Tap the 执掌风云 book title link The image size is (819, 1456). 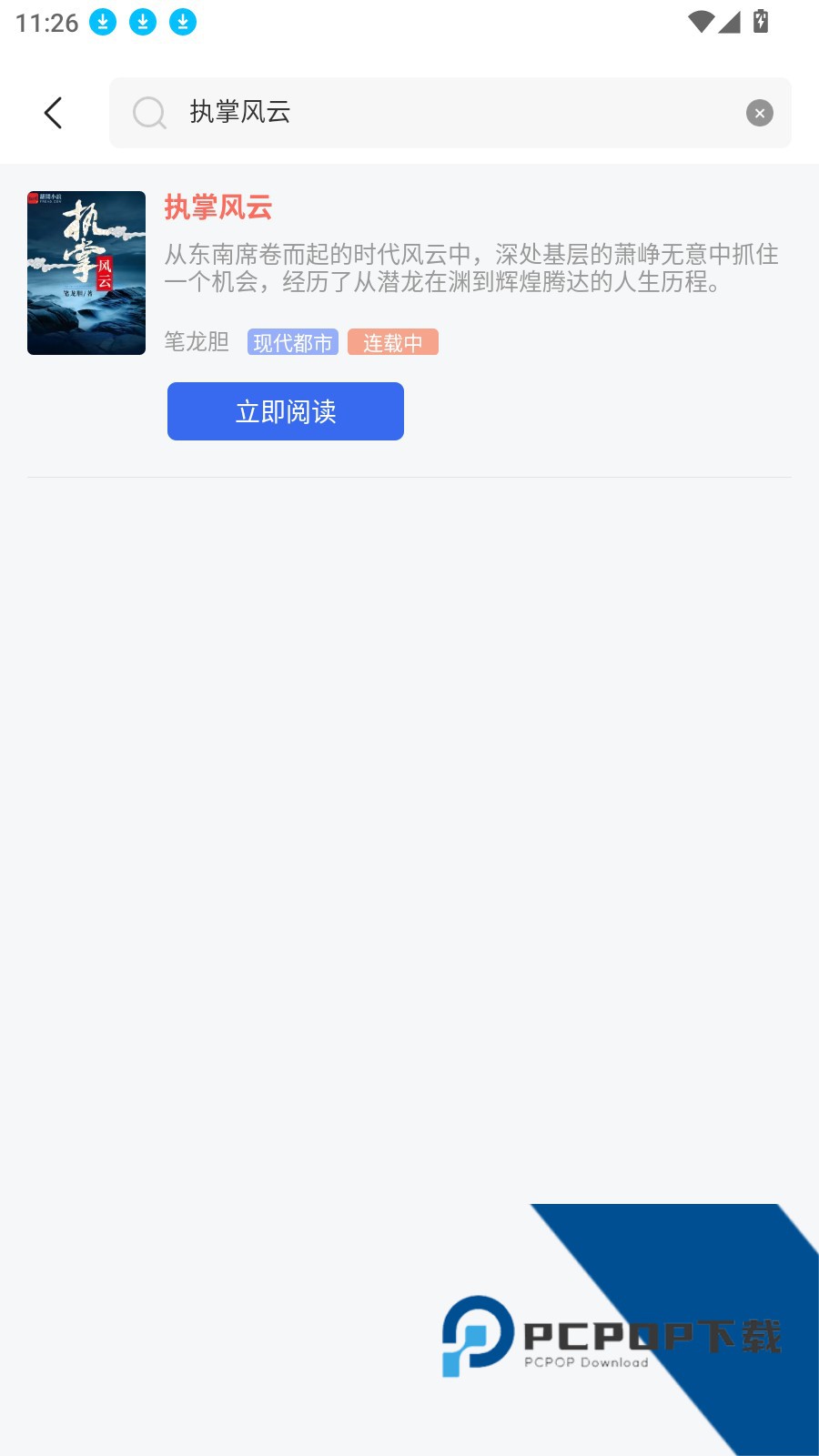click(219, 208)
